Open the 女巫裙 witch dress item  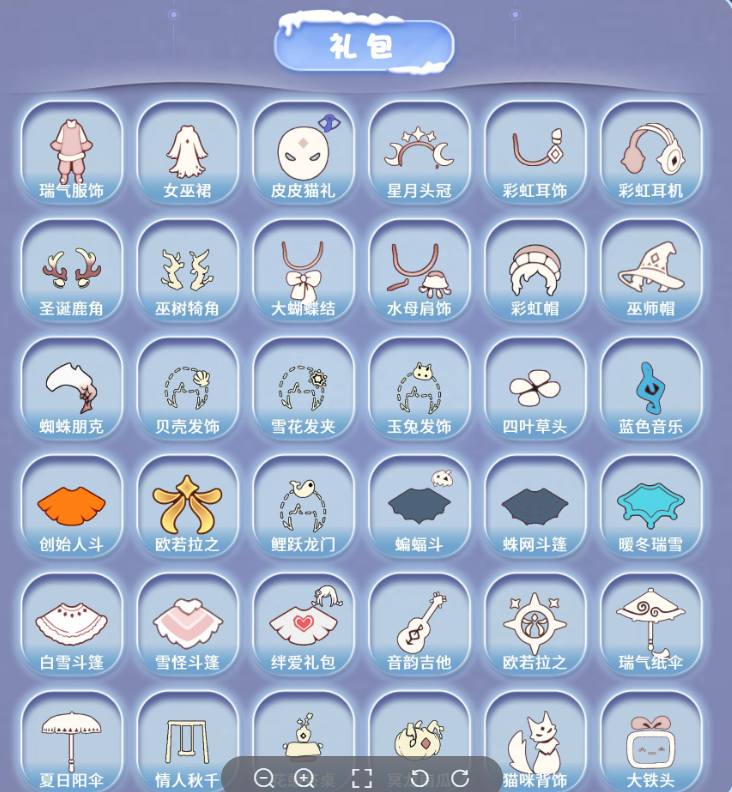[187, 150]
